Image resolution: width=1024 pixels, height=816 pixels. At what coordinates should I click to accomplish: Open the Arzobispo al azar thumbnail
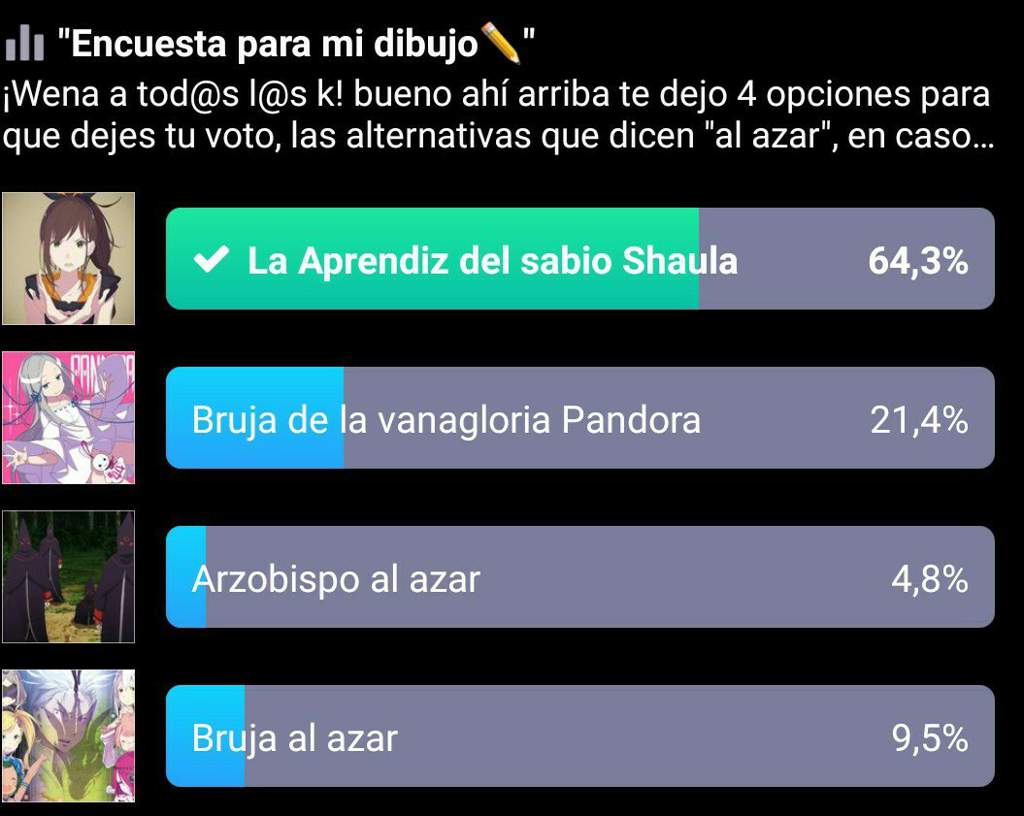tap(68, 577)
